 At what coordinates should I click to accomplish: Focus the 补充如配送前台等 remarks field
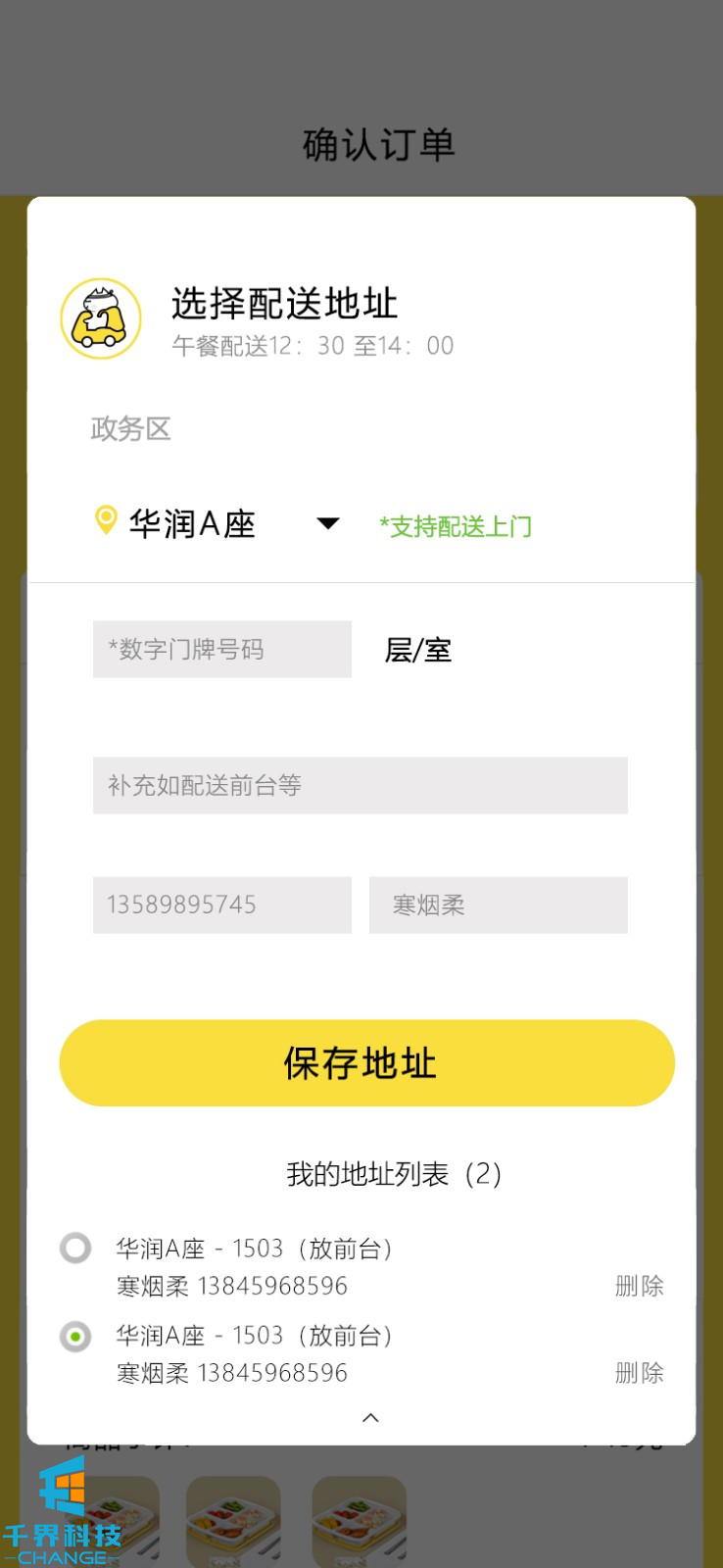point(360,785)
